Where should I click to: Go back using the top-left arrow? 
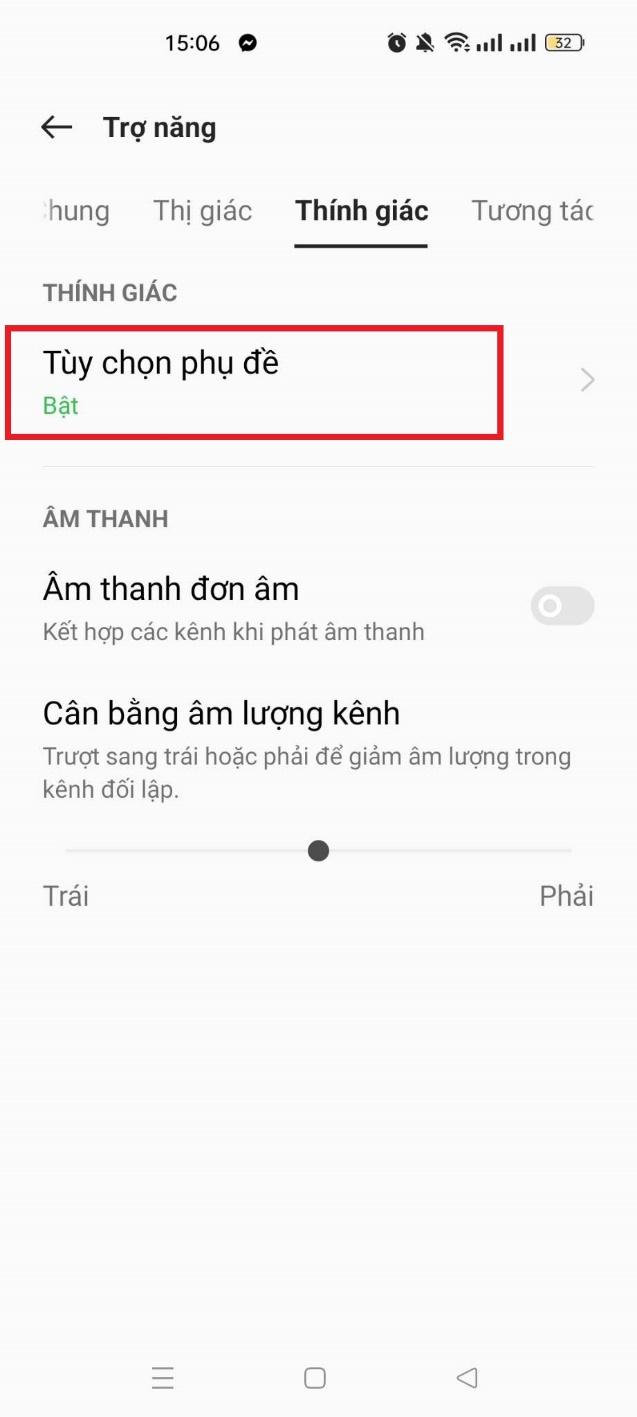coord(57,127)
